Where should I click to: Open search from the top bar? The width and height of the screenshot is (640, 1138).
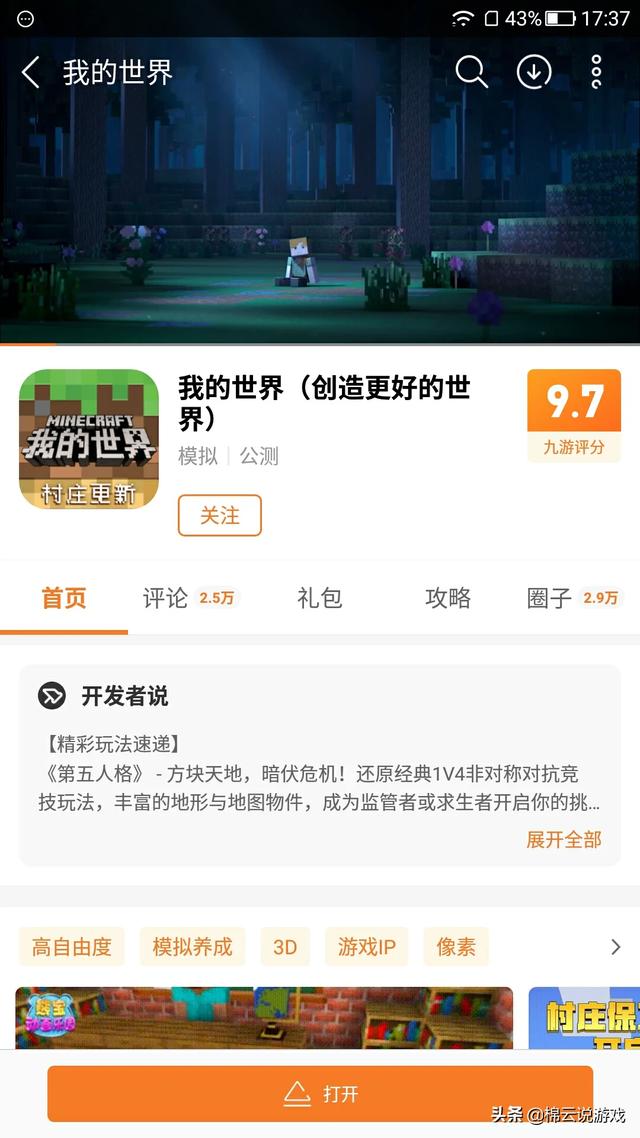tap(471, 72)
